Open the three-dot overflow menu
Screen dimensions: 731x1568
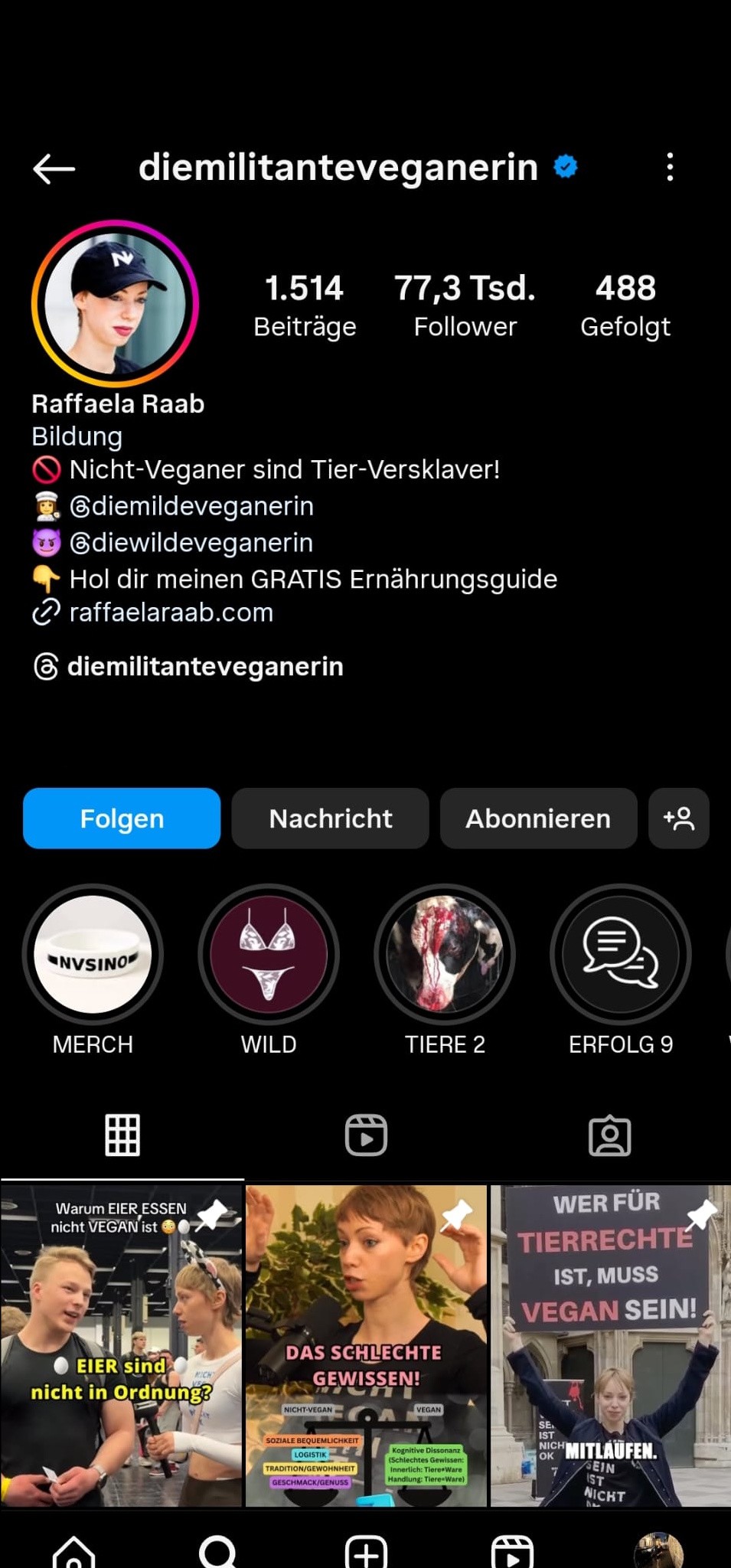click(x=670, y=167)
